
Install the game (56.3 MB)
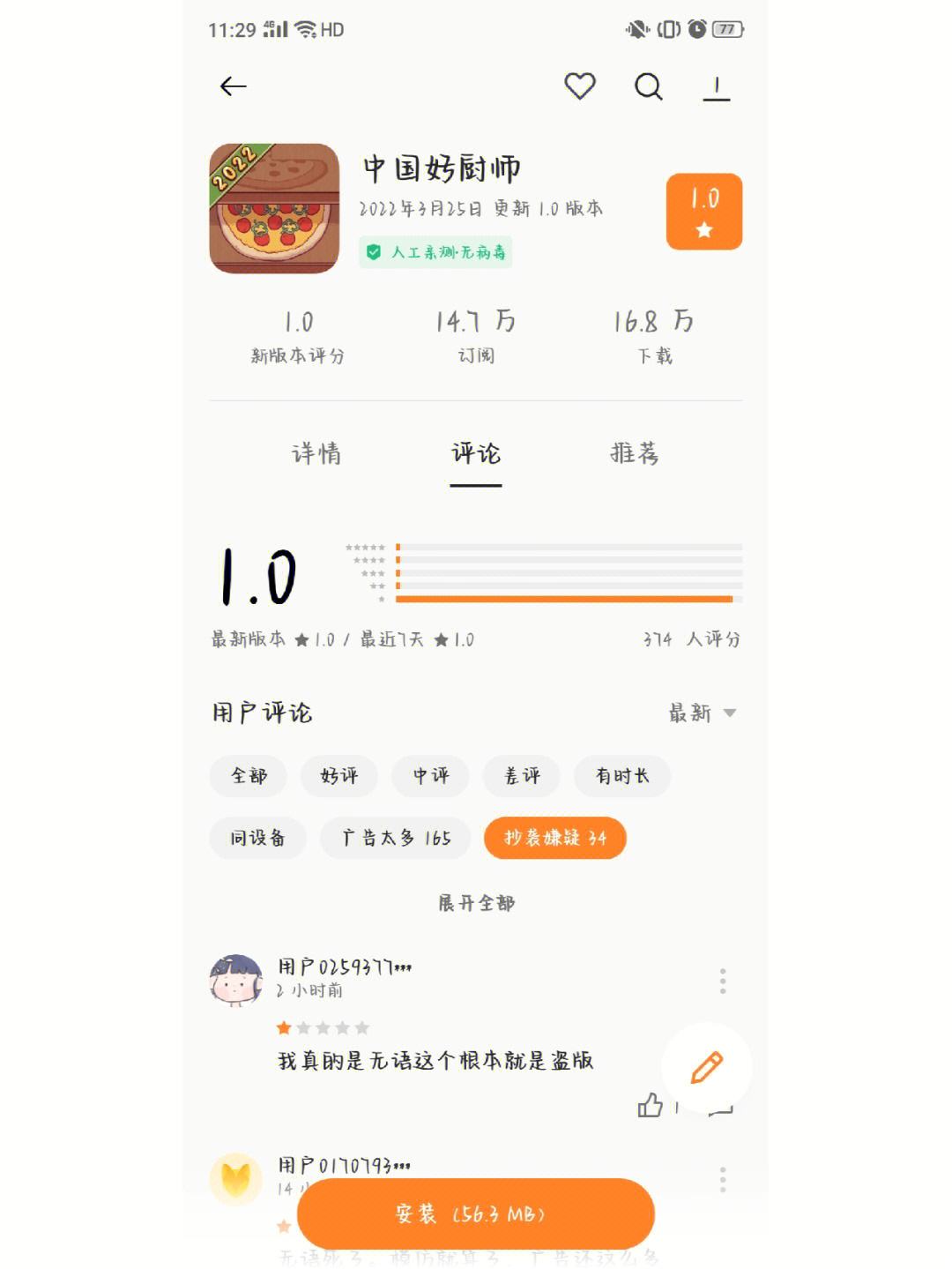point(475,1214)
